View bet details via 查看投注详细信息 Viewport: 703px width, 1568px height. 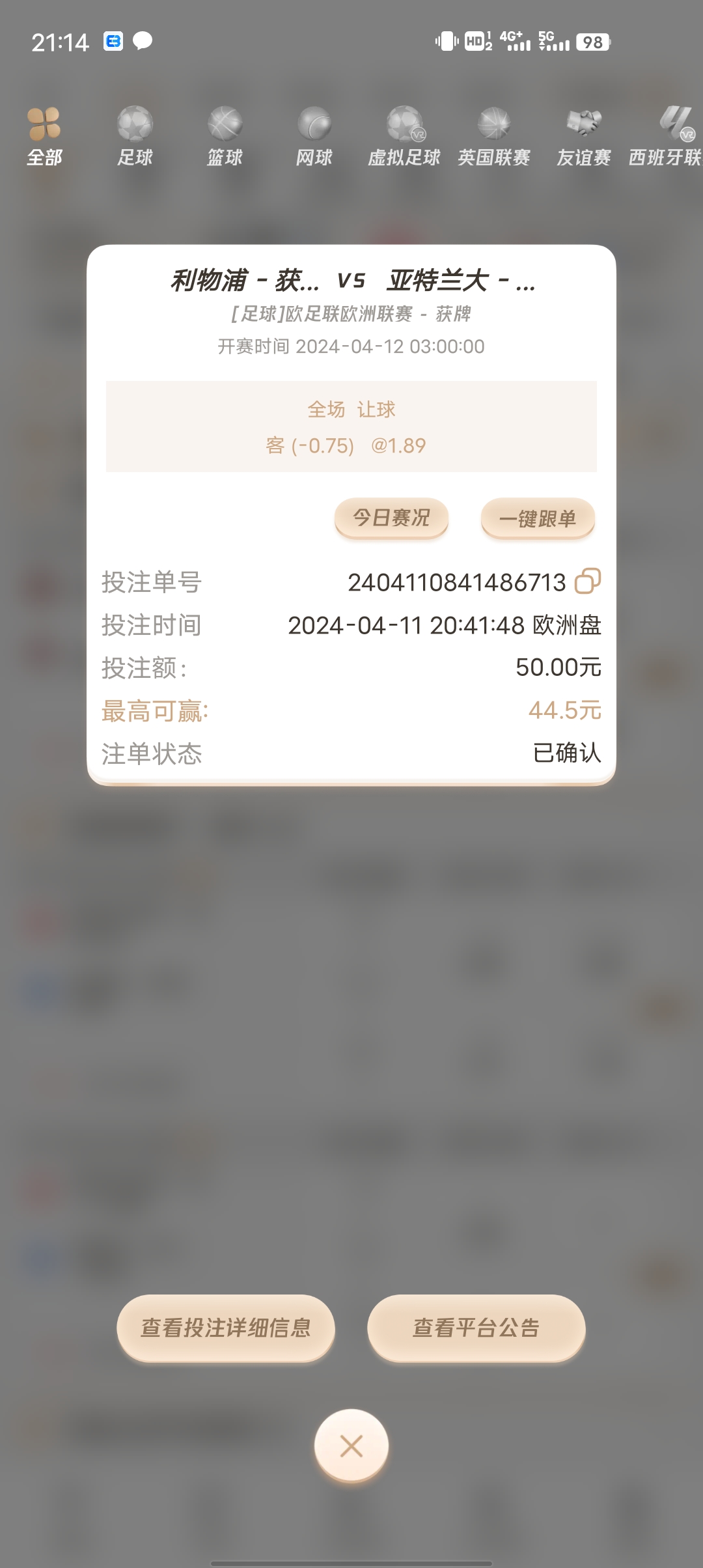pyautogui.click(x=226, y=1328)
